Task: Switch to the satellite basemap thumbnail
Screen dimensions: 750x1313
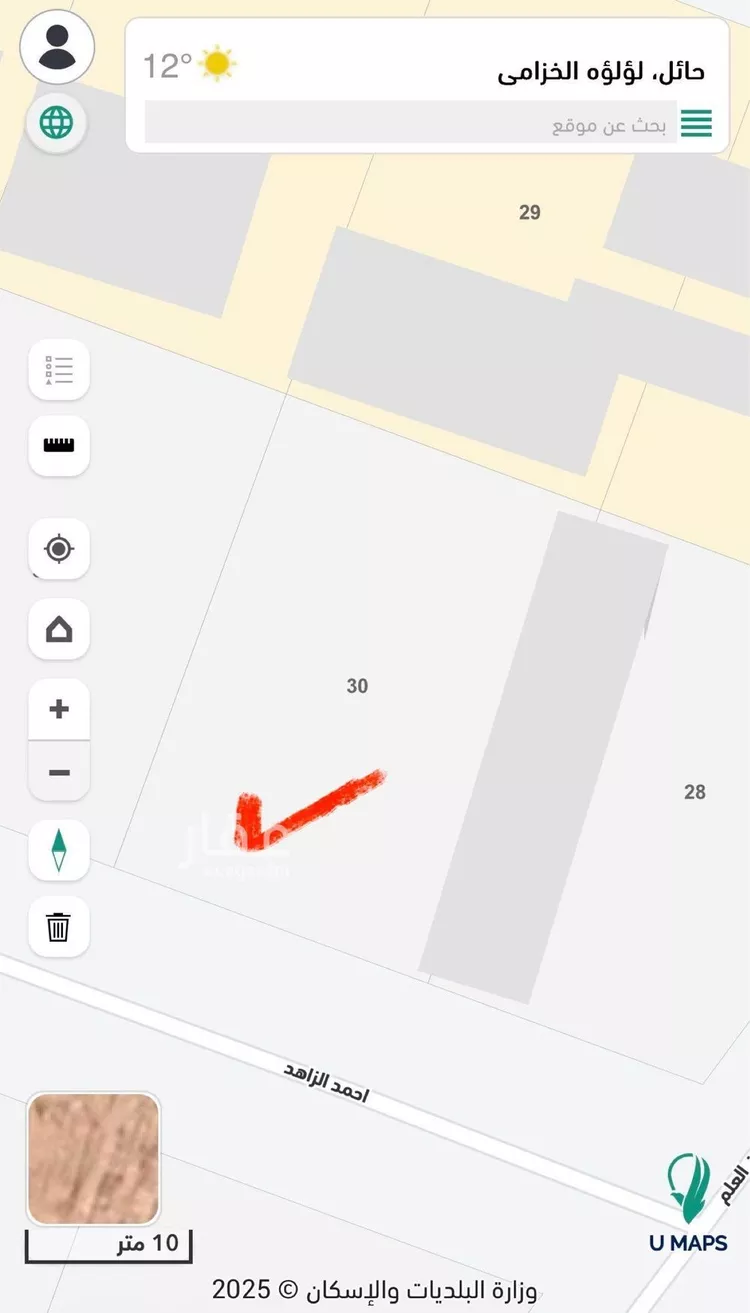Action: tap(93, 1159)
